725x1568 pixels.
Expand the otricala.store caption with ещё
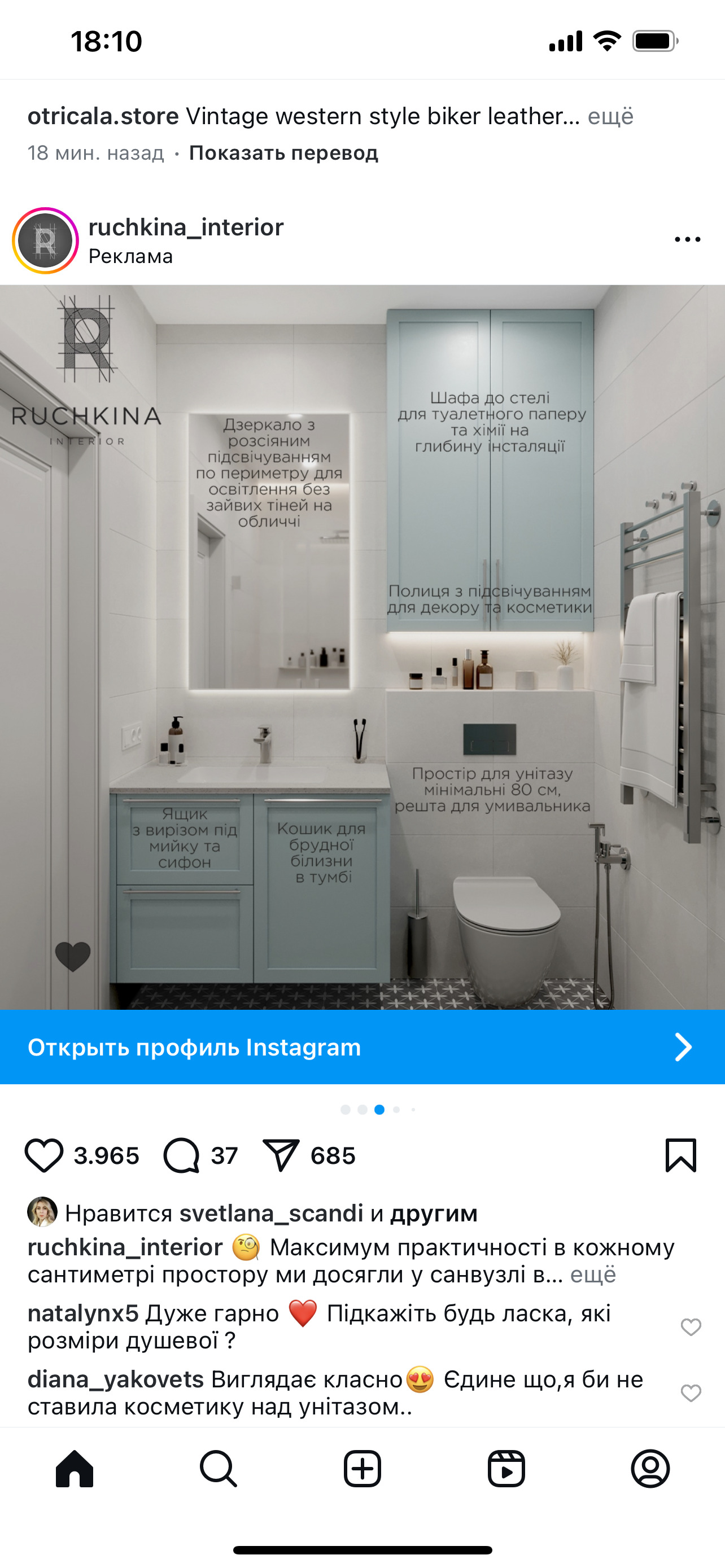pyautogui.click(x=610, y=116)
